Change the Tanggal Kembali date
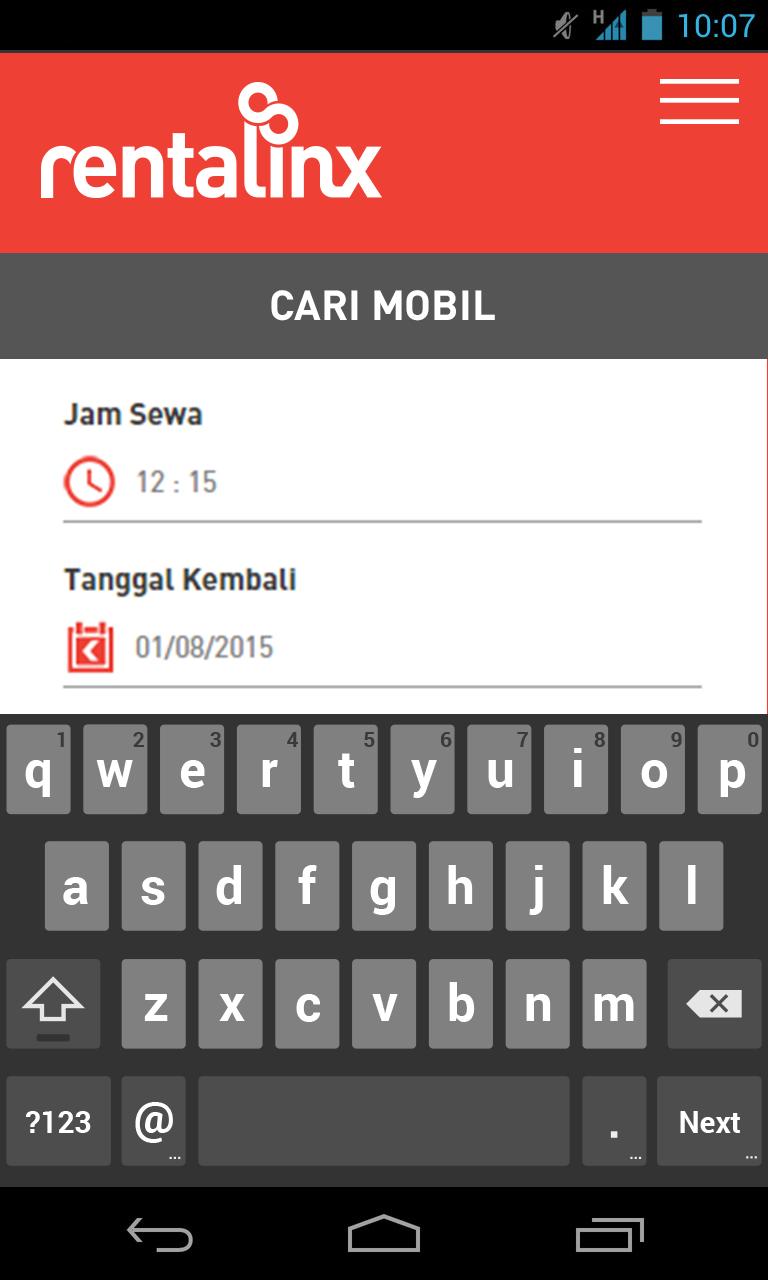 pyautogui.click(x=380, y=648)
